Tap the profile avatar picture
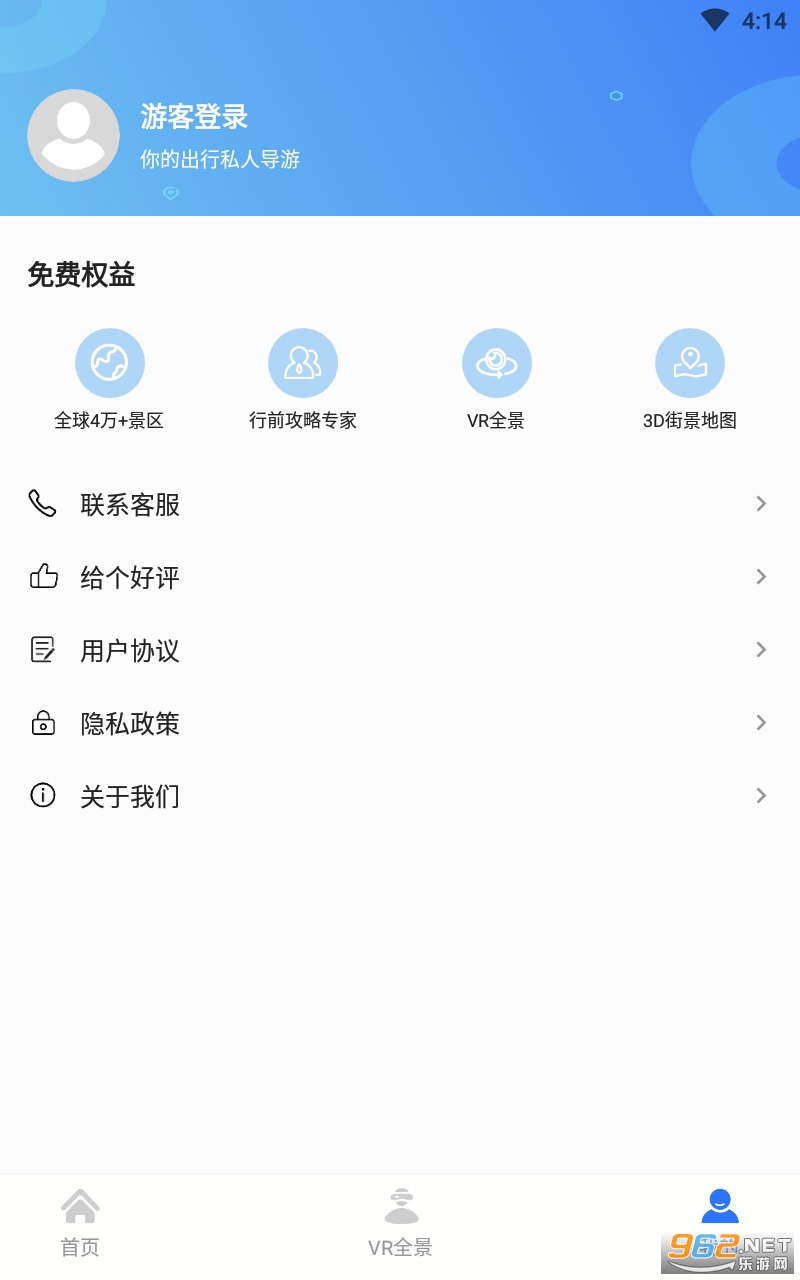This screenshot has height=1280, width=800. [x=73, y=135]
